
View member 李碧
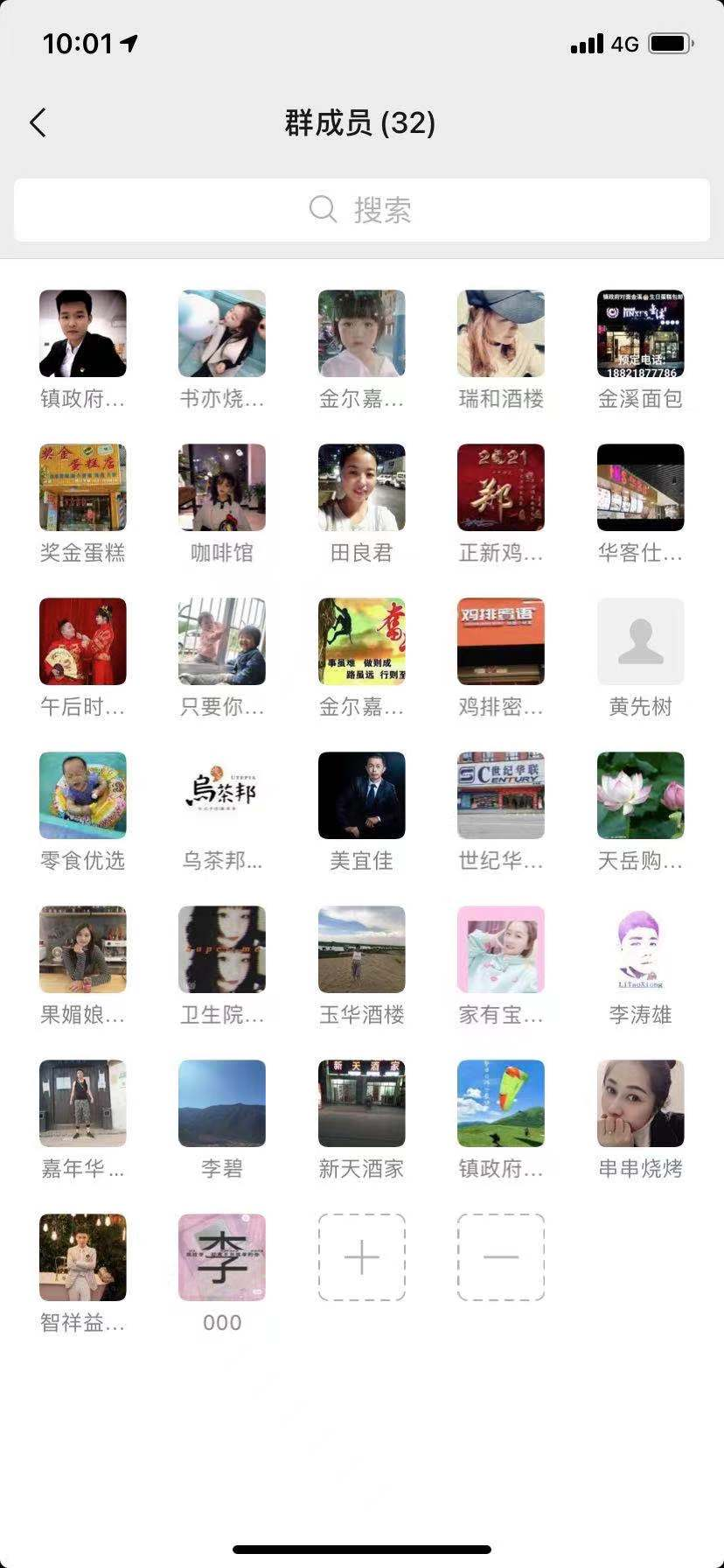tap(222, 1103)
